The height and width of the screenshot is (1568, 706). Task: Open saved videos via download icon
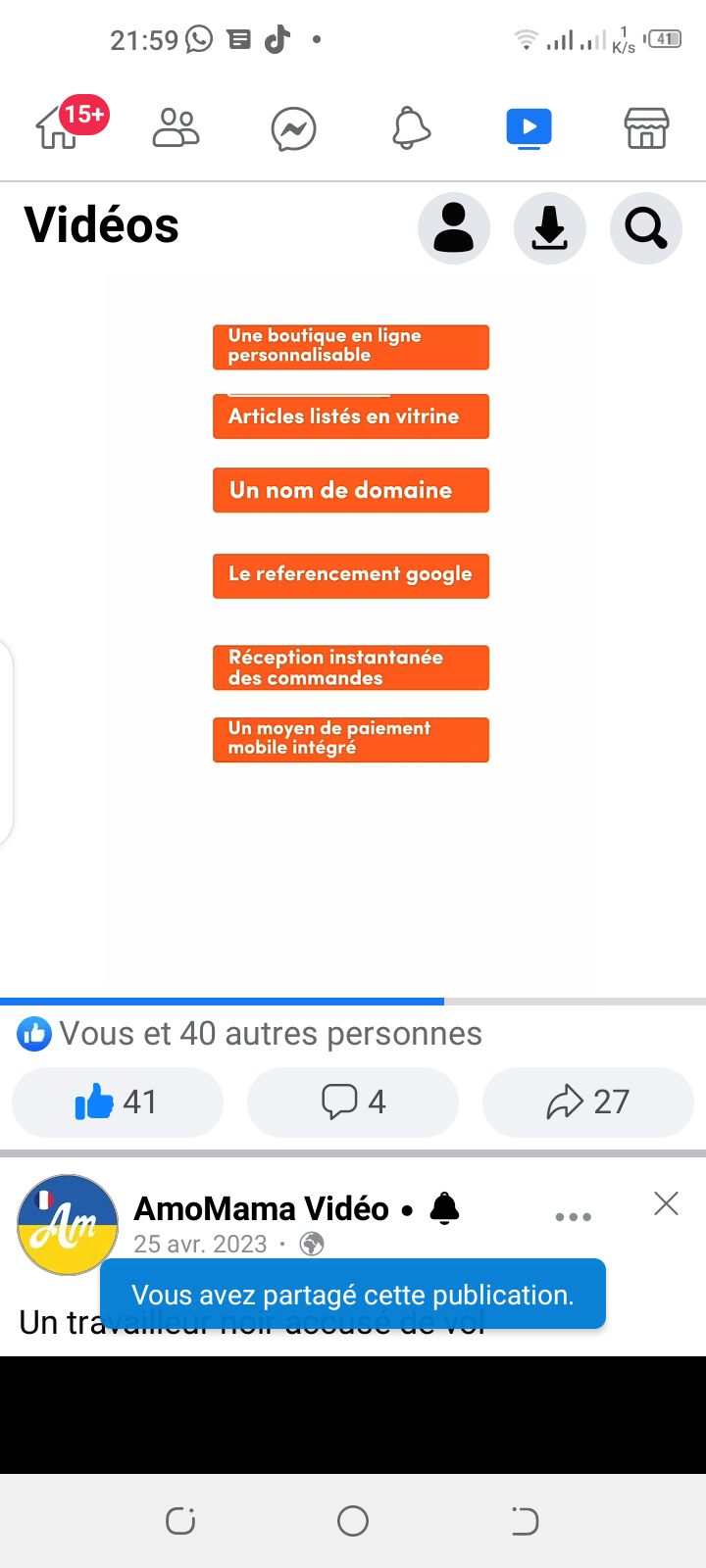click(550, 228)
